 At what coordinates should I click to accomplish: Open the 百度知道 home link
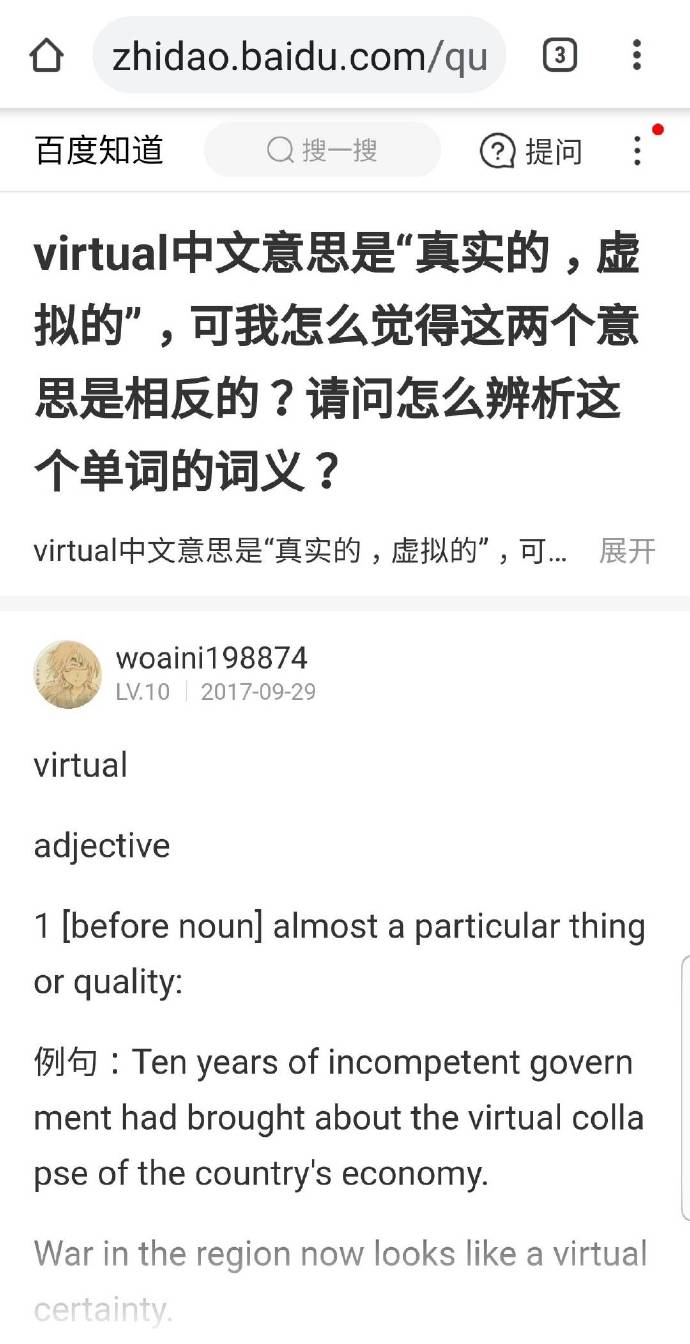98,151
